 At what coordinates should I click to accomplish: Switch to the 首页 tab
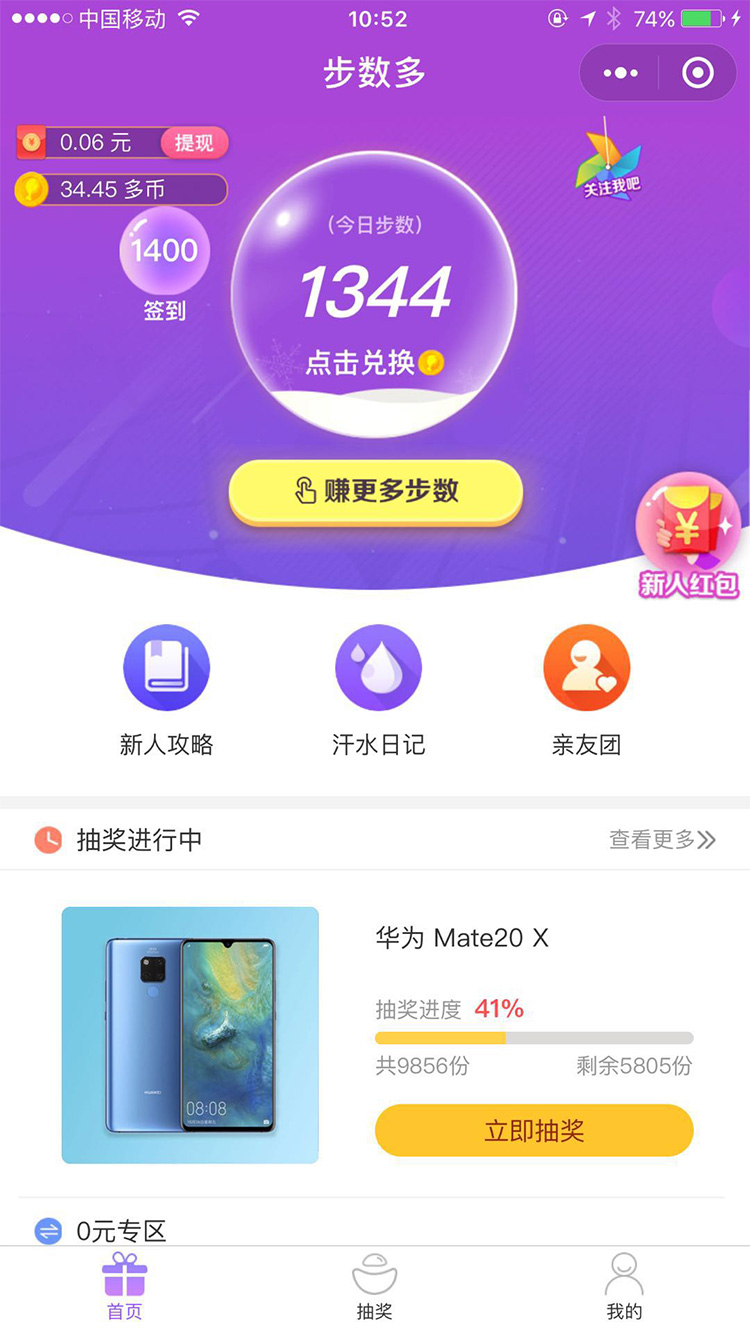[x=125, y=1289]
